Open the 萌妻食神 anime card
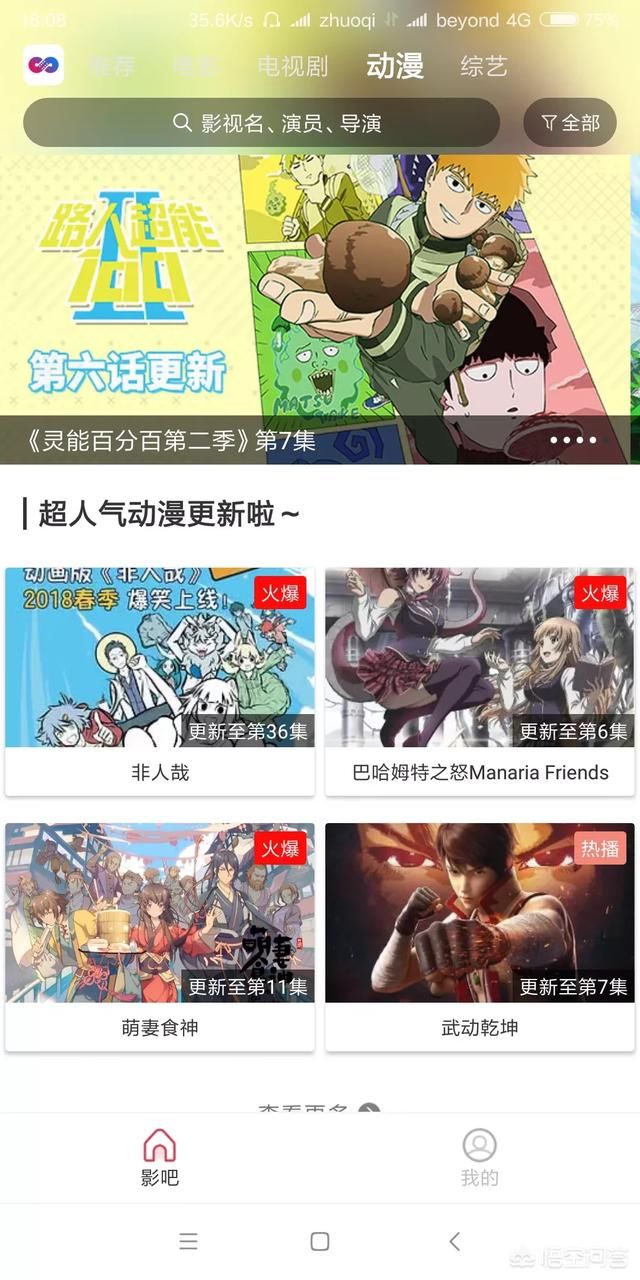Screen dimensions: 640x1280 click(160, 937)
